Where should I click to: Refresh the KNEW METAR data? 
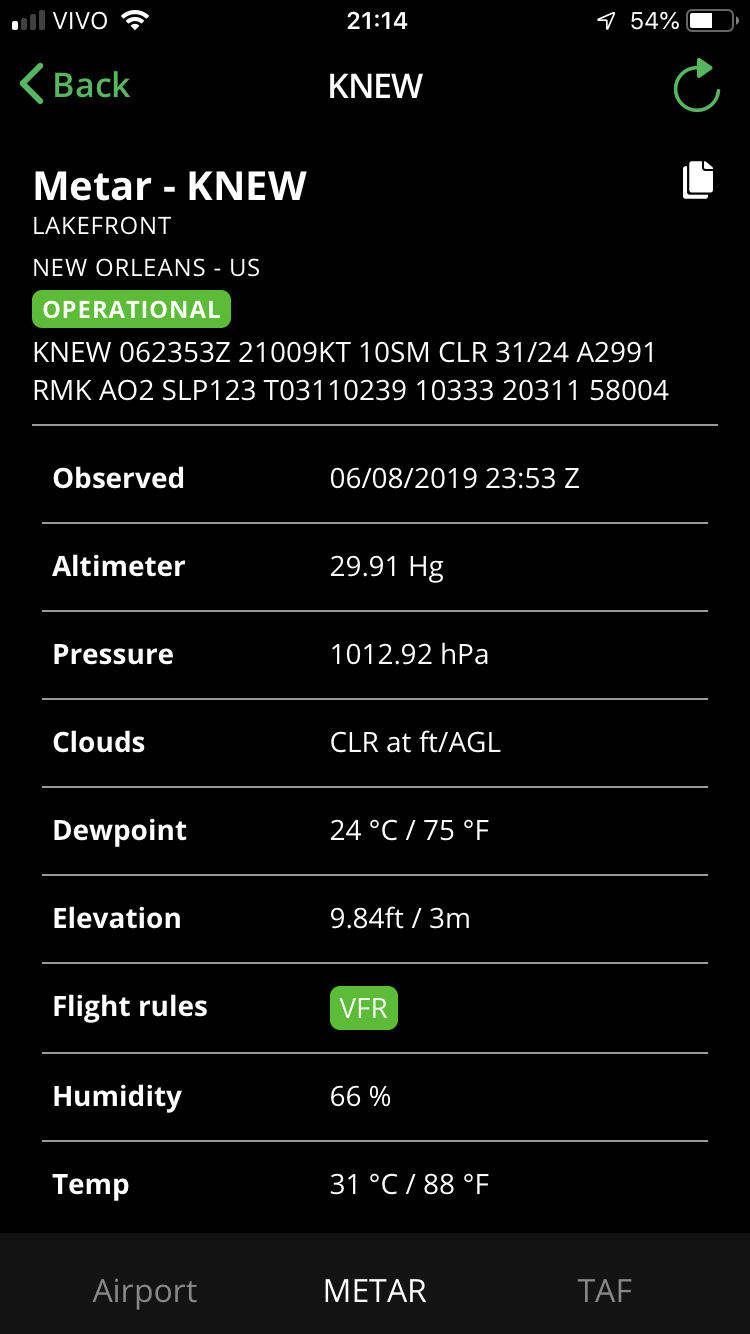696,86
